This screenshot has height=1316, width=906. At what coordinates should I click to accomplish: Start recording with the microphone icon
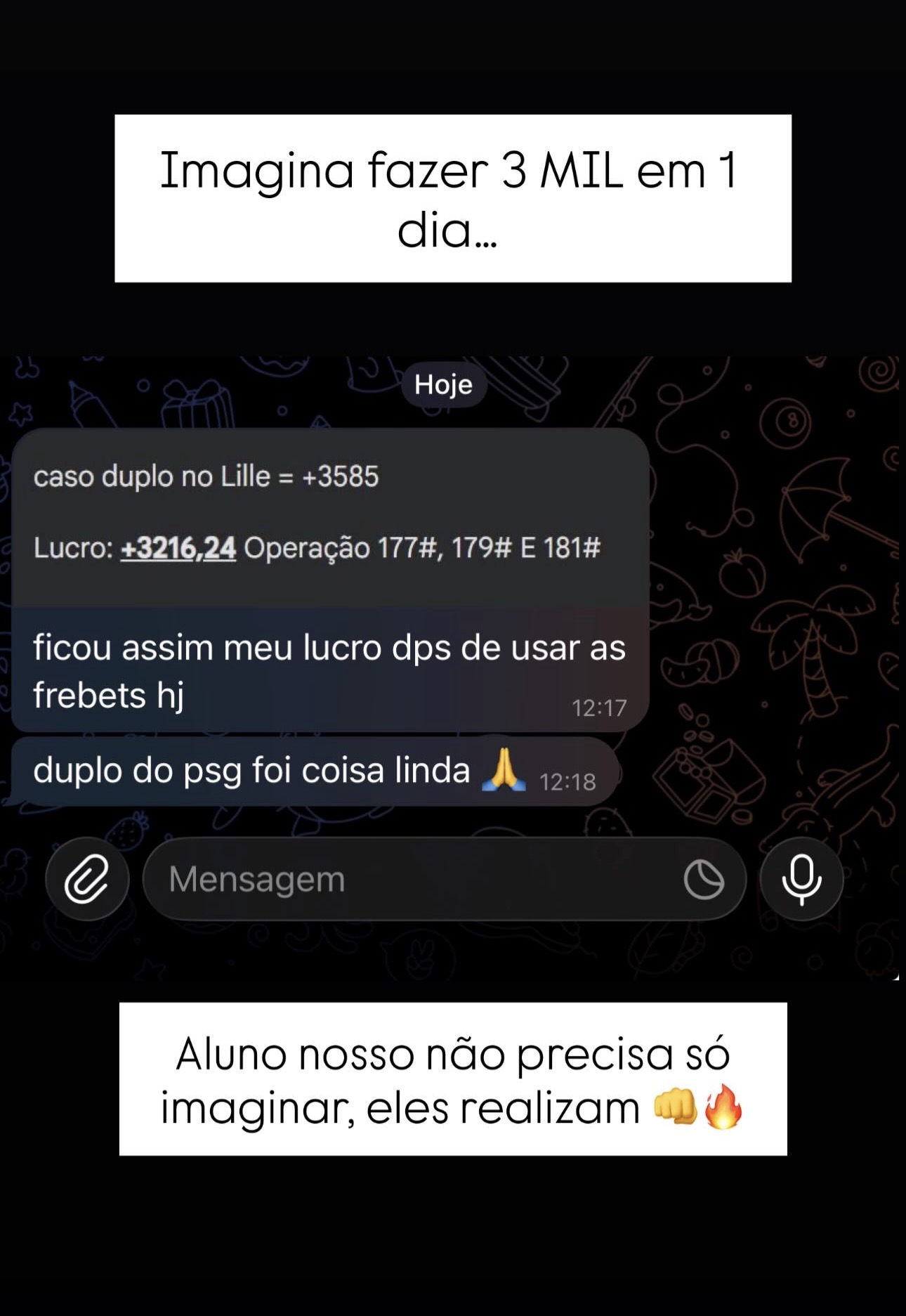tap(803, 880)
